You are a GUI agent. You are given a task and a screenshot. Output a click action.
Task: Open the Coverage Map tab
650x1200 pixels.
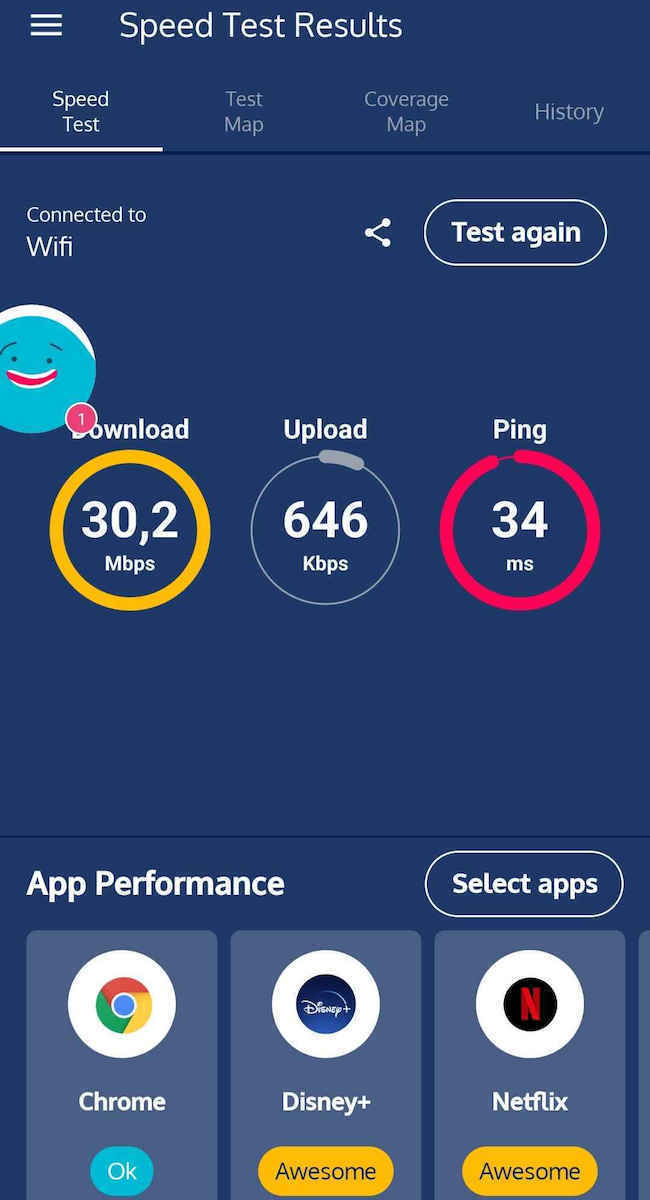click(406, 112)
